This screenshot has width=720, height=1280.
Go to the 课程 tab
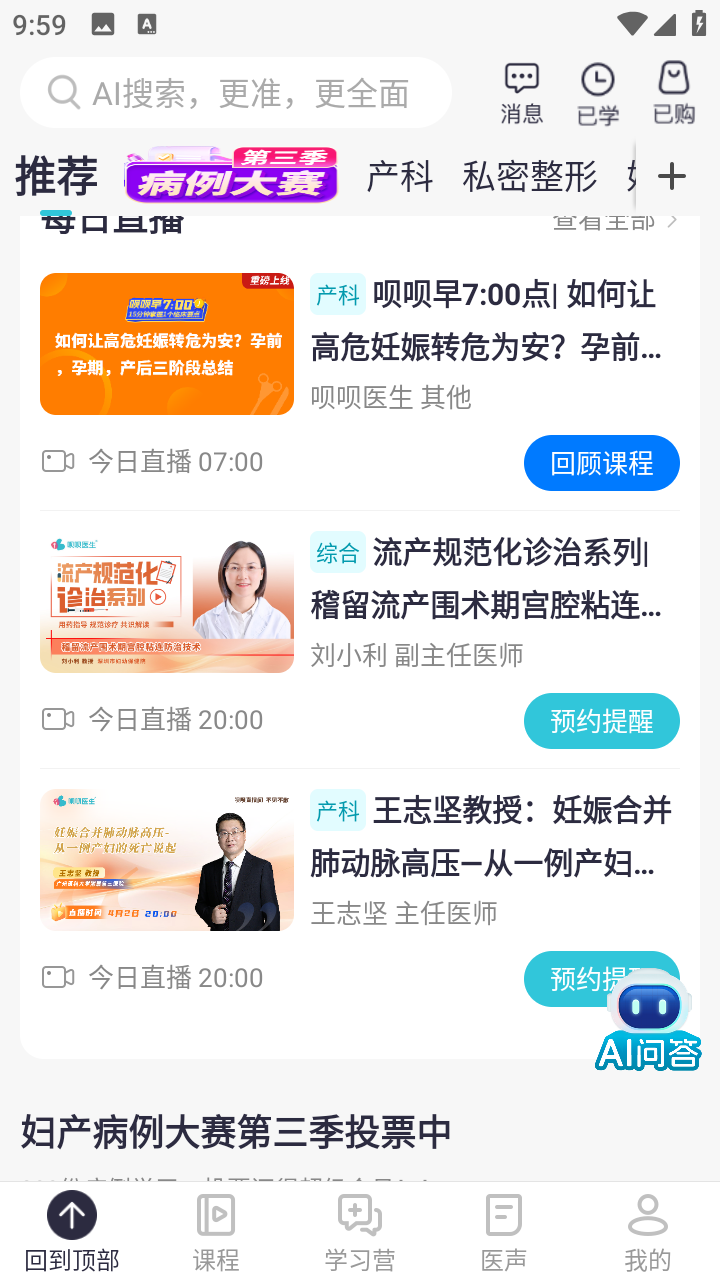216,1232
